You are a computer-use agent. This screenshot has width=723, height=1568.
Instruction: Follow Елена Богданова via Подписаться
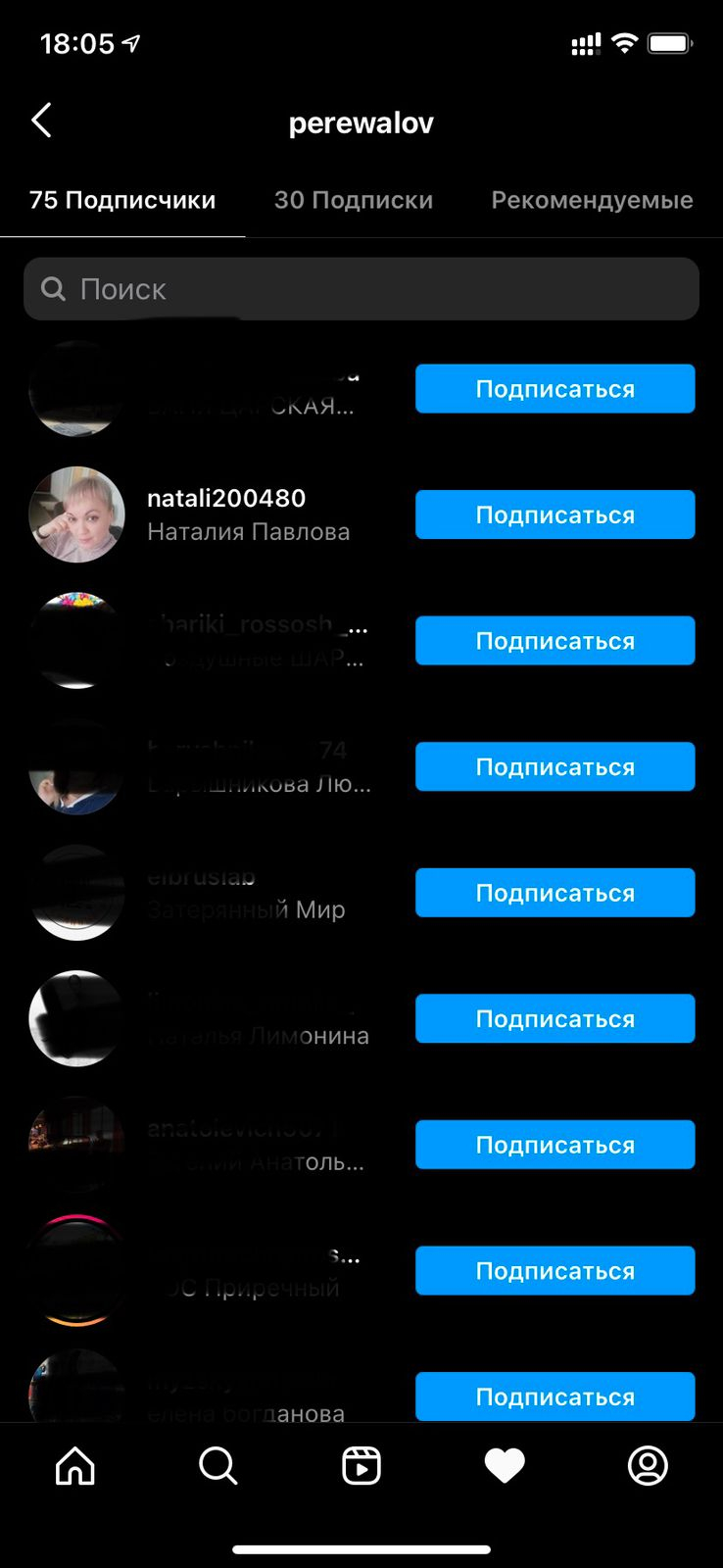point(555,1396)
